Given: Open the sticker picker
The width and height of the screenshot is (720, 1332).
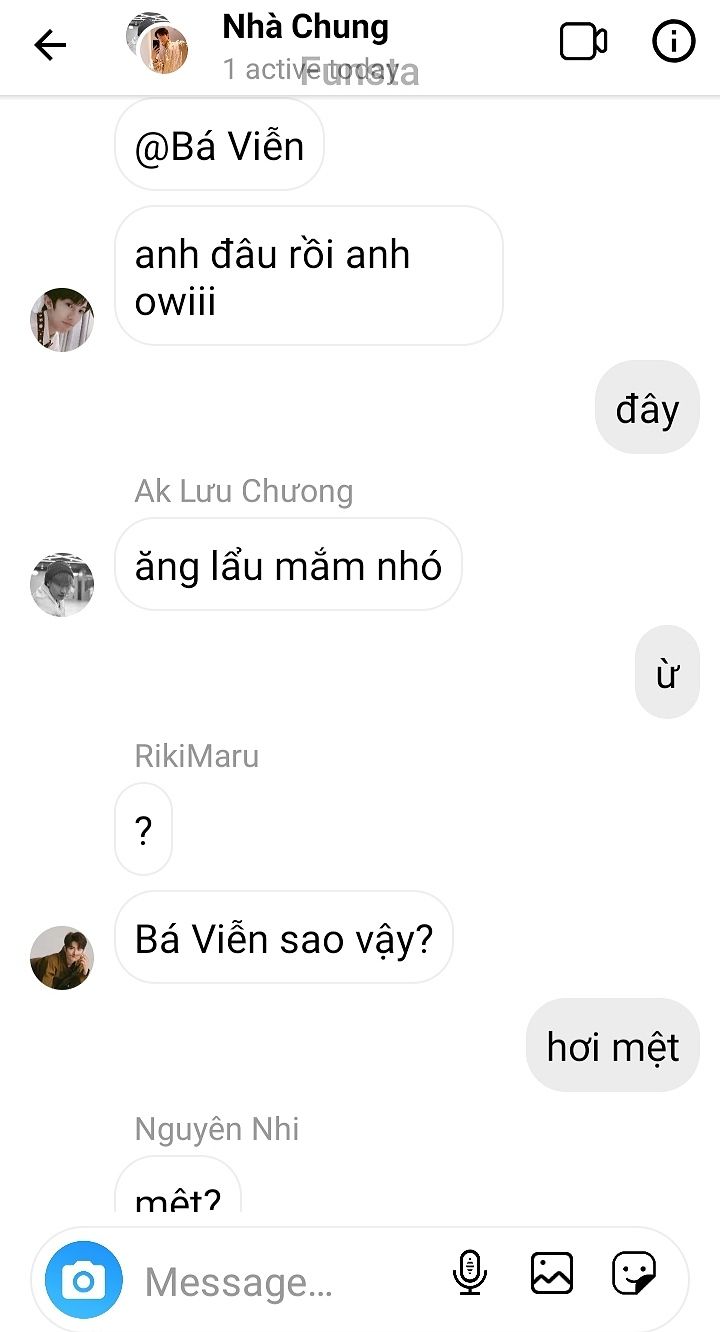Looking at the screenshot, I should click(634, 1273).
